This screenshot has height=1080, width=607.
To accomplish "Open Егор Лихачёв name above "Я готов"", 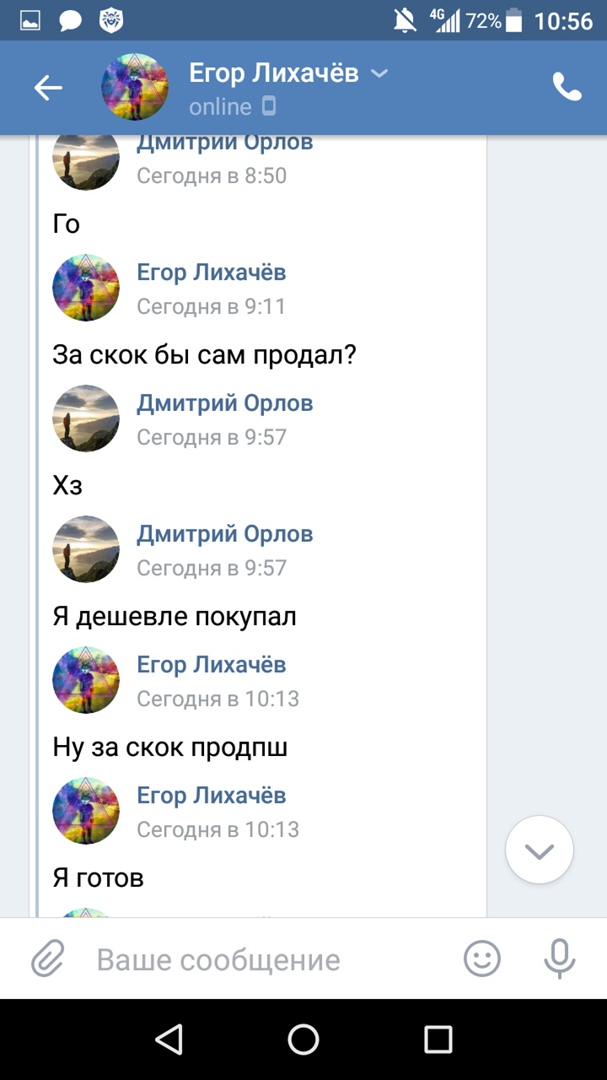I will (x=211, y=795).
